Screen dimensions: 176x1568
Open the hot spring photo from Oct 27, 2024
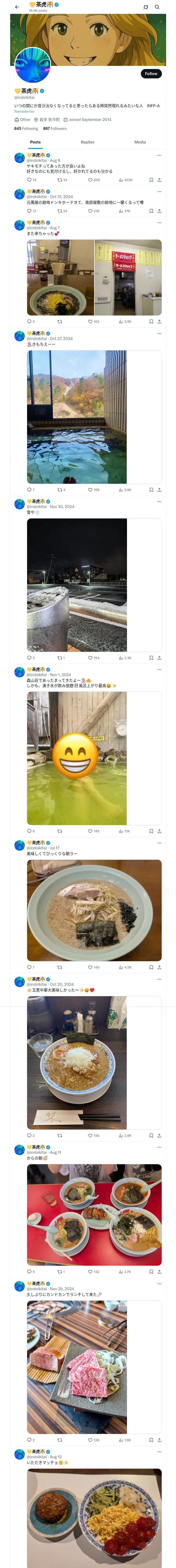pos(77,417)
